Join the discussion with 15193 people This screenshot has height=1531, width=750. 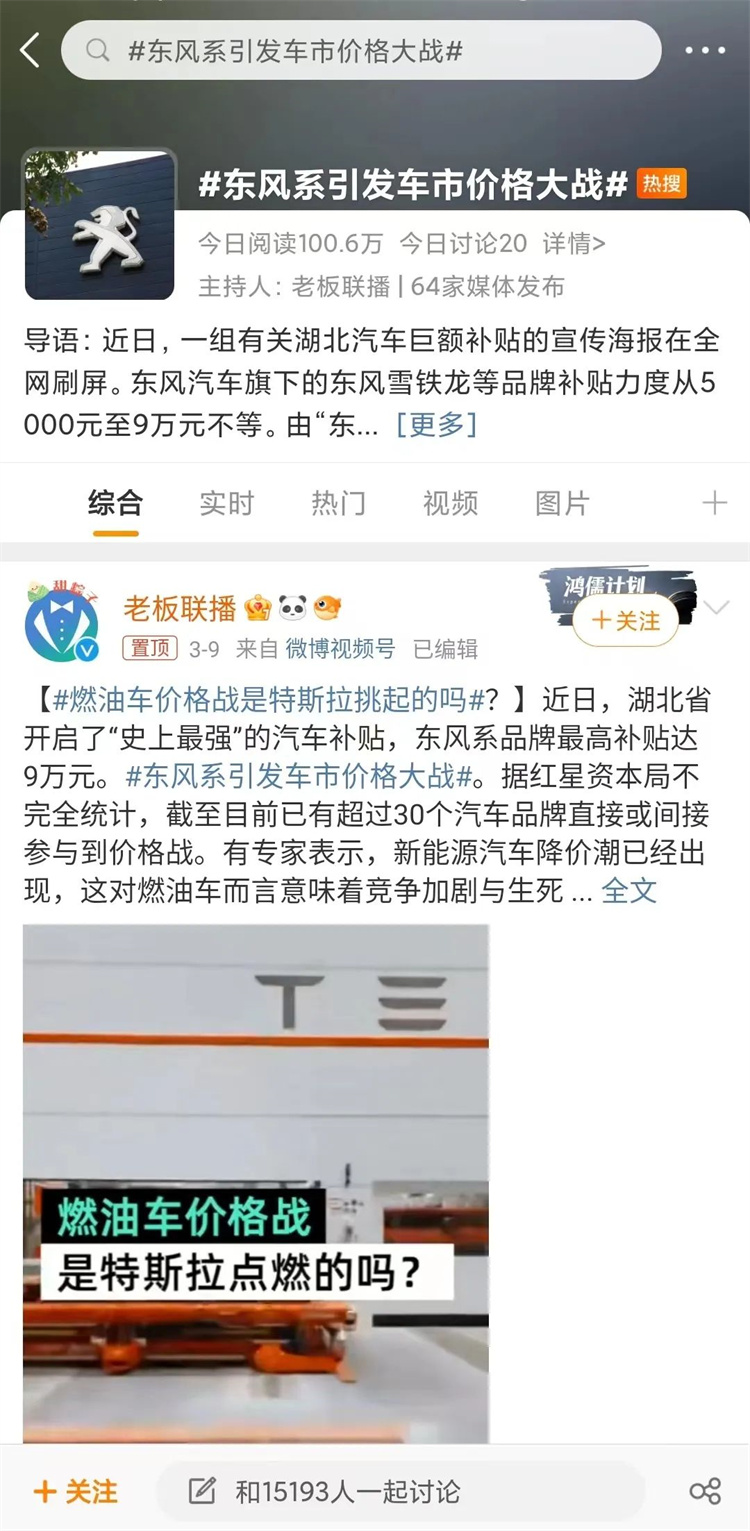point(400,1492)
